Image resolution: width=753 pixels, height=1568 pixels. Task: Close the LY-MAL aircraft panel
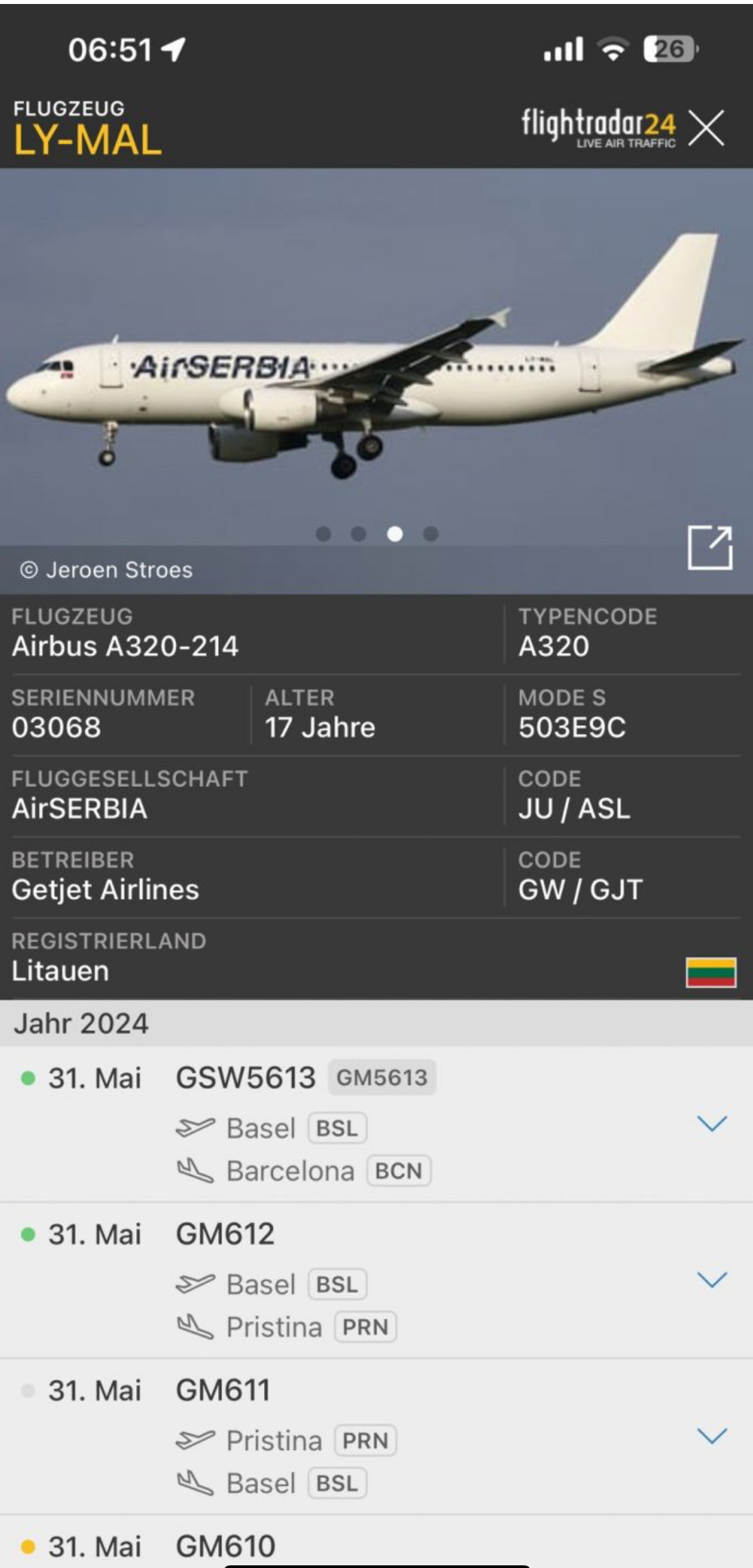click(706, 127)
